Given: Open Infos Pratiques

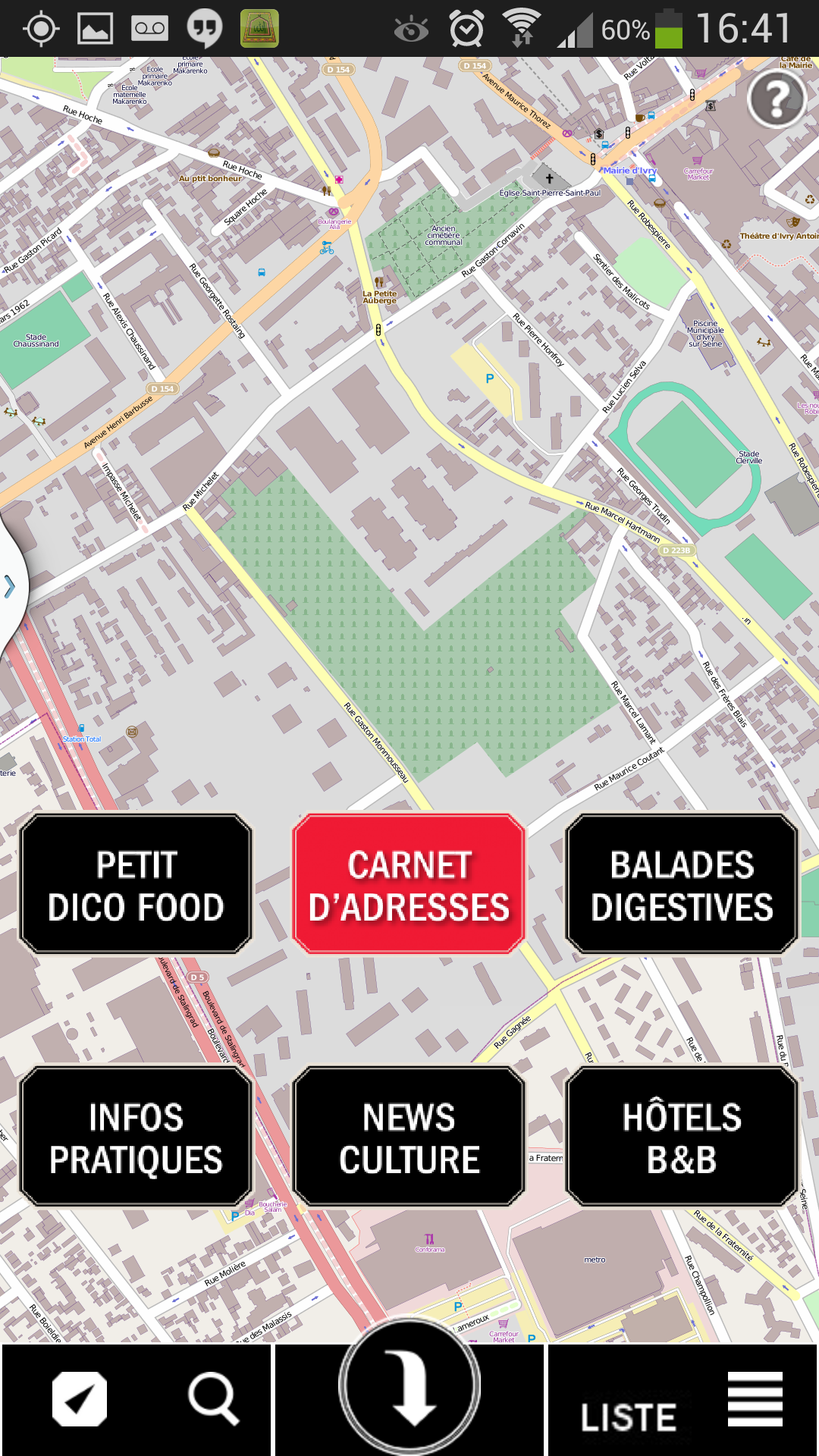Looking at the screenshot, I should (136, 1137).
